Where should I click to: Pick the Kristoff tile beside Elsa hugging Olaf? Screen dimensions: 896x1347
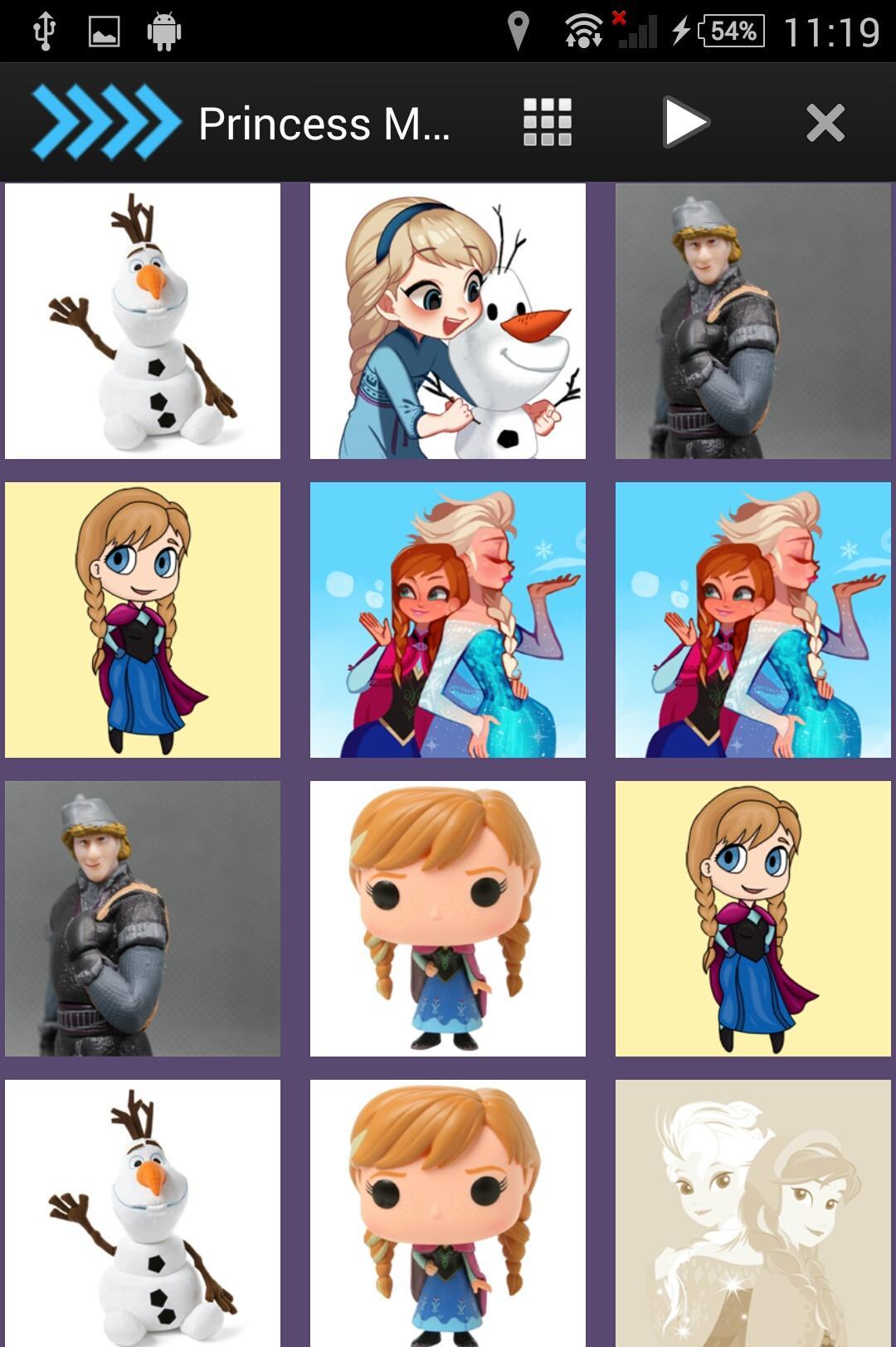[752, 321]
